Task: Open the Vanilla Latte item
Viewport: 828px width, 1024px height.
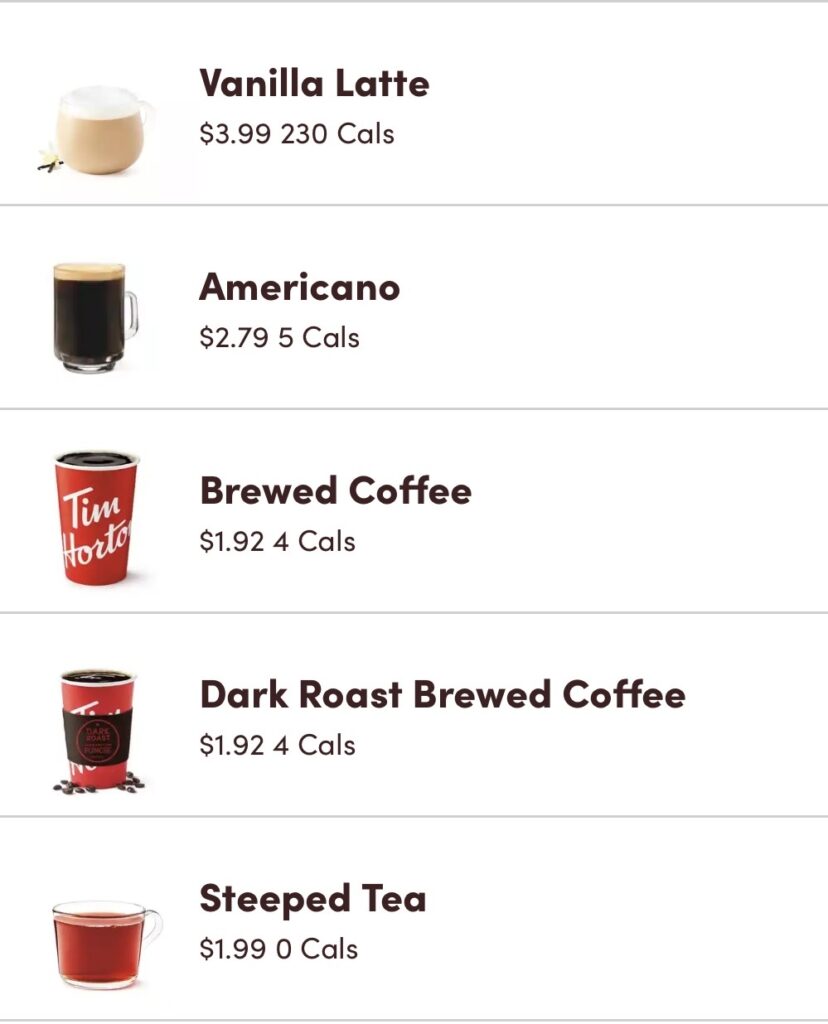Action: 314,84
